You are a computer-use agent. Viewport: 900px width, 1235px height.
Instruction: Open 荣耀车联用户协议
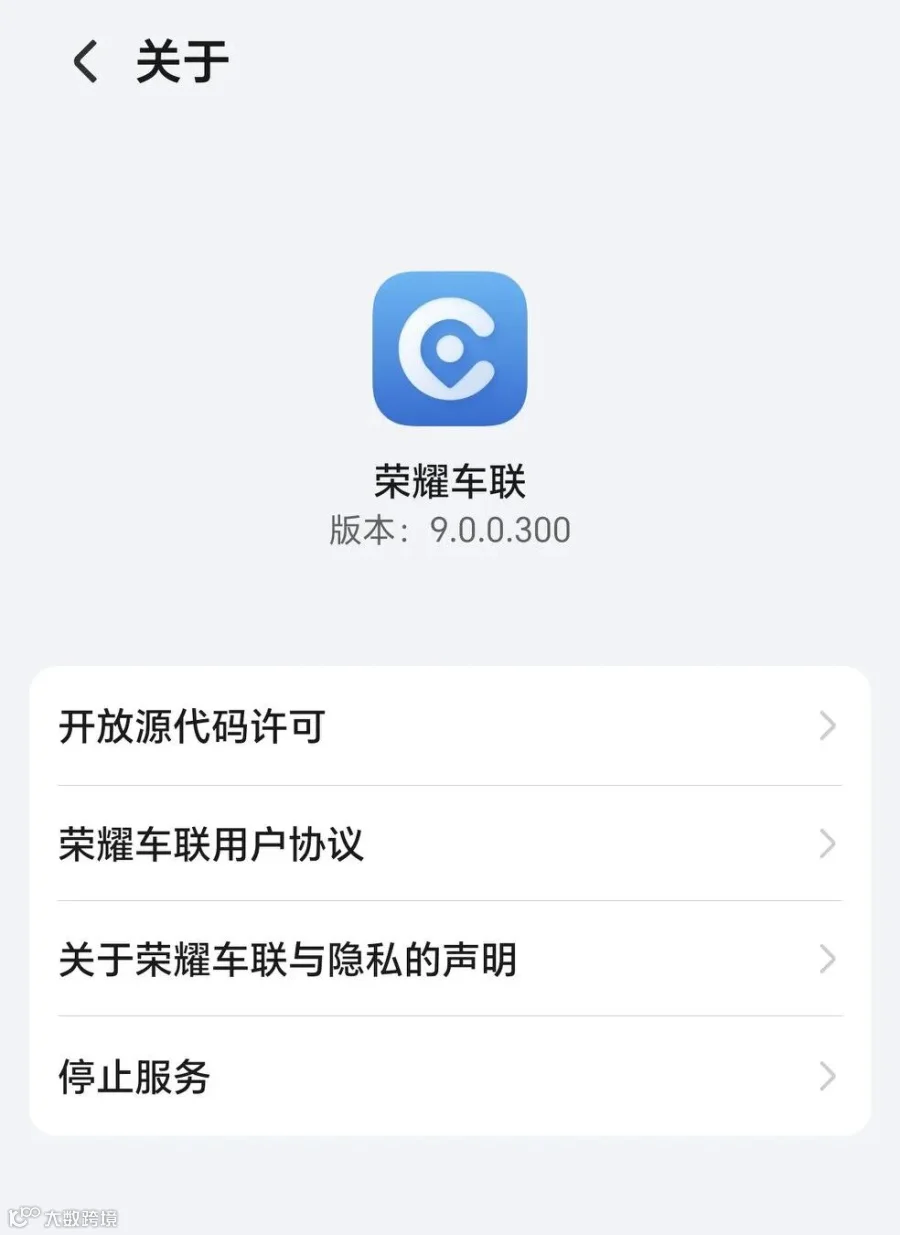tap(450, 844)
